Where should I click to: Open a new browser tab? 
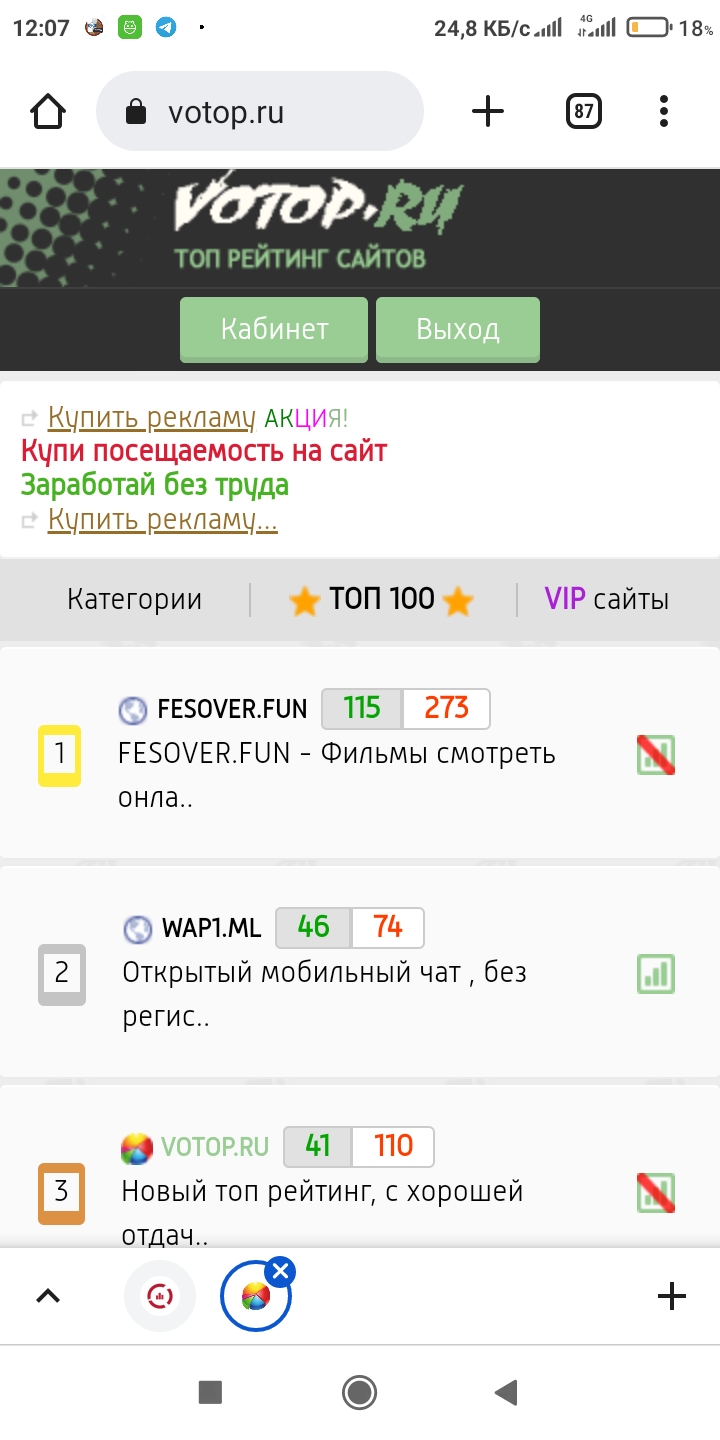pos(487,112)
